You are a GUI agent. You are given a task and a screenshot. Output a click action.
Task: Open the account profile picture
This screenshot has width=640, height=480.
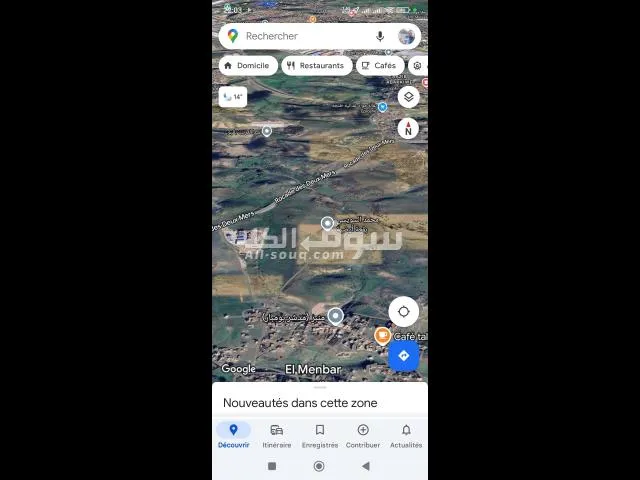(x=406, y=36)
